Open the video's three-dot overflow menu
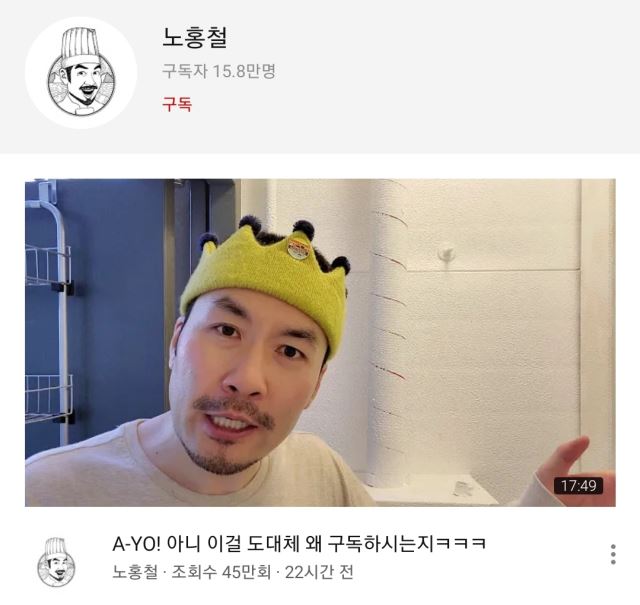The image size is (640, 605). pyautogui.click(x=612, y=555)
